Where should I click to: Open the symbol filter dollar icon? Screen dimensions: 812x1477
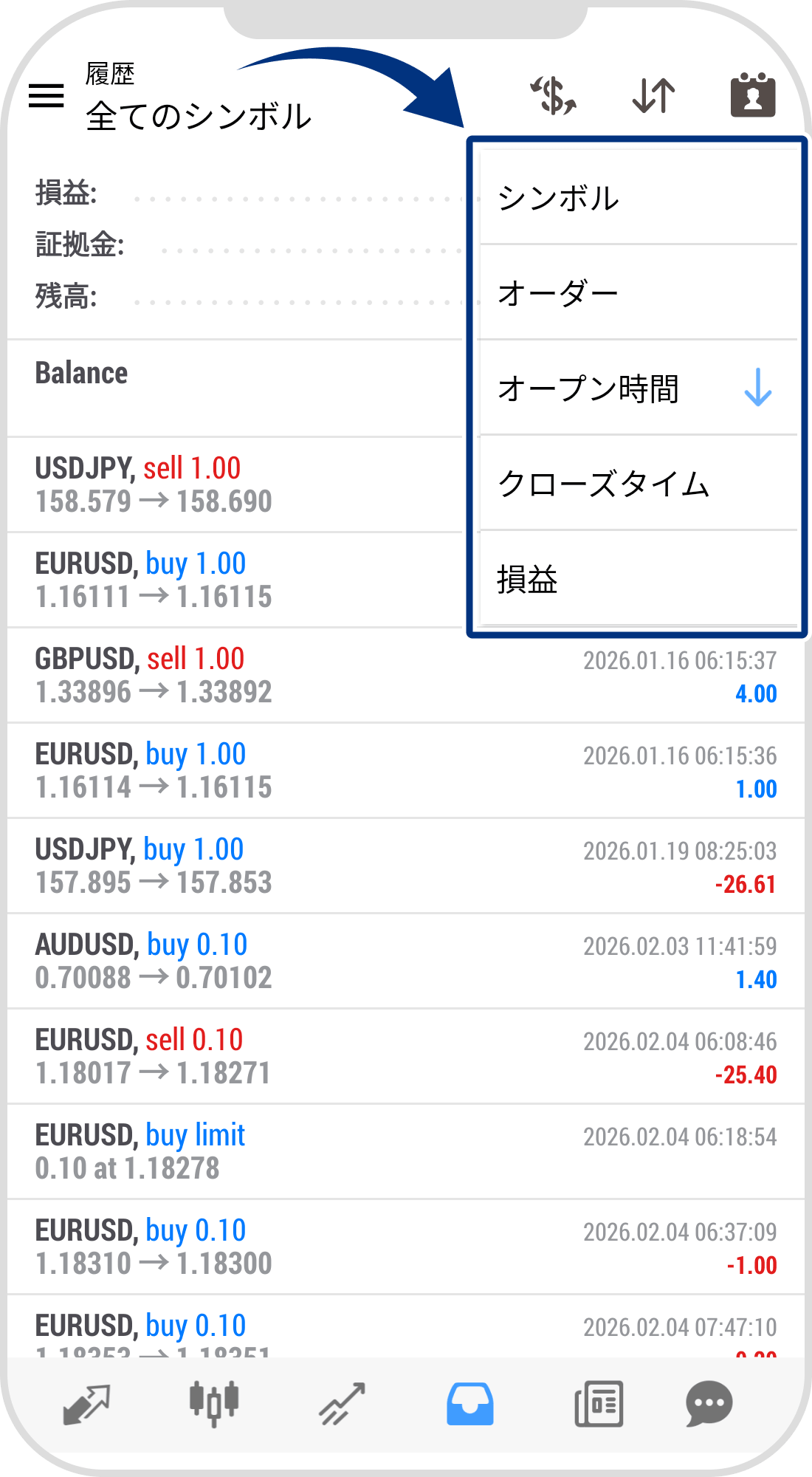tap(554, 96)
